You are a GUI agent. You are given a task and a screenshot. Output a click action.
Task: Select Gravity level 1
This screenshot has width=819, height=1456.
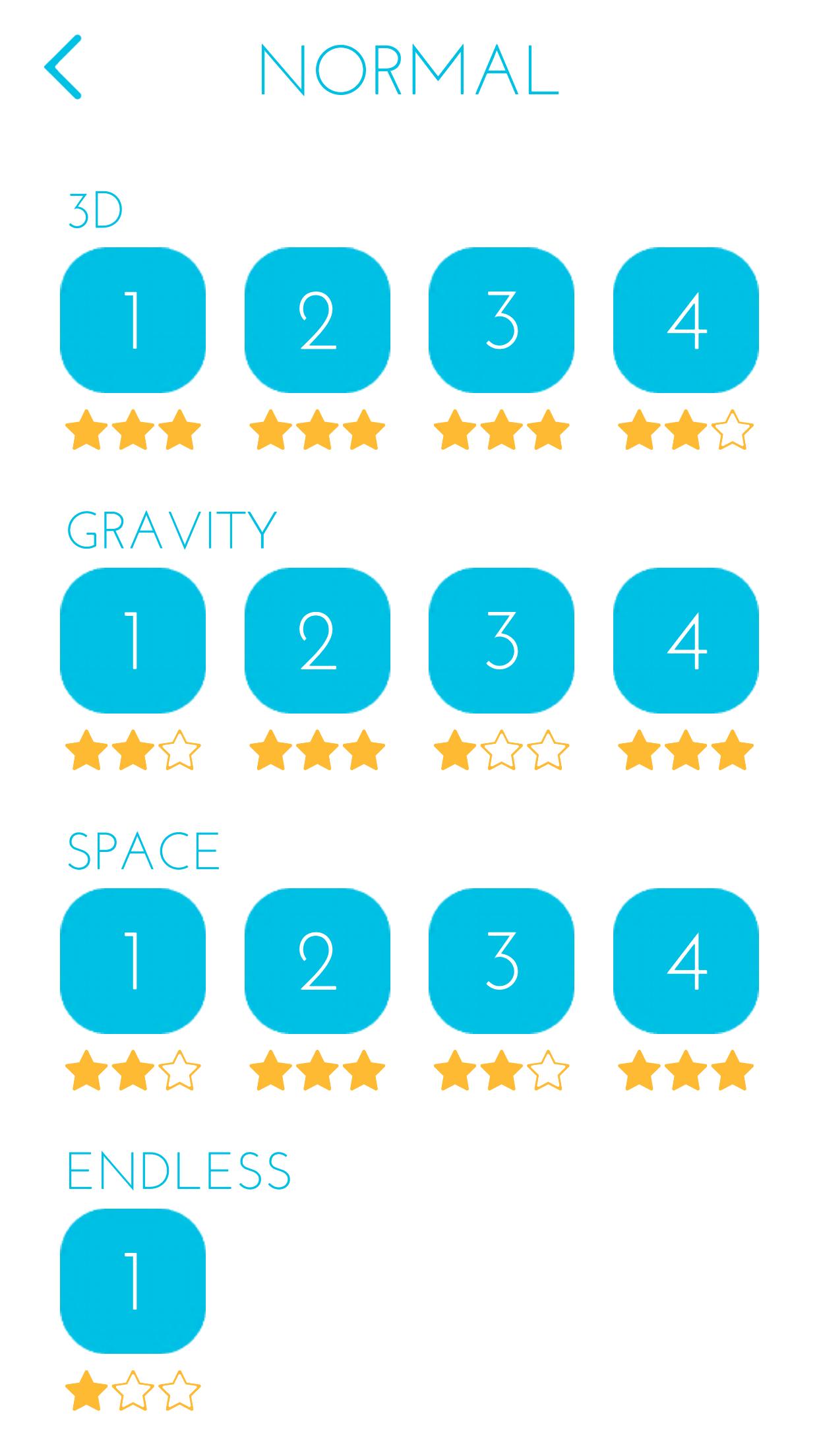[133, 640]
